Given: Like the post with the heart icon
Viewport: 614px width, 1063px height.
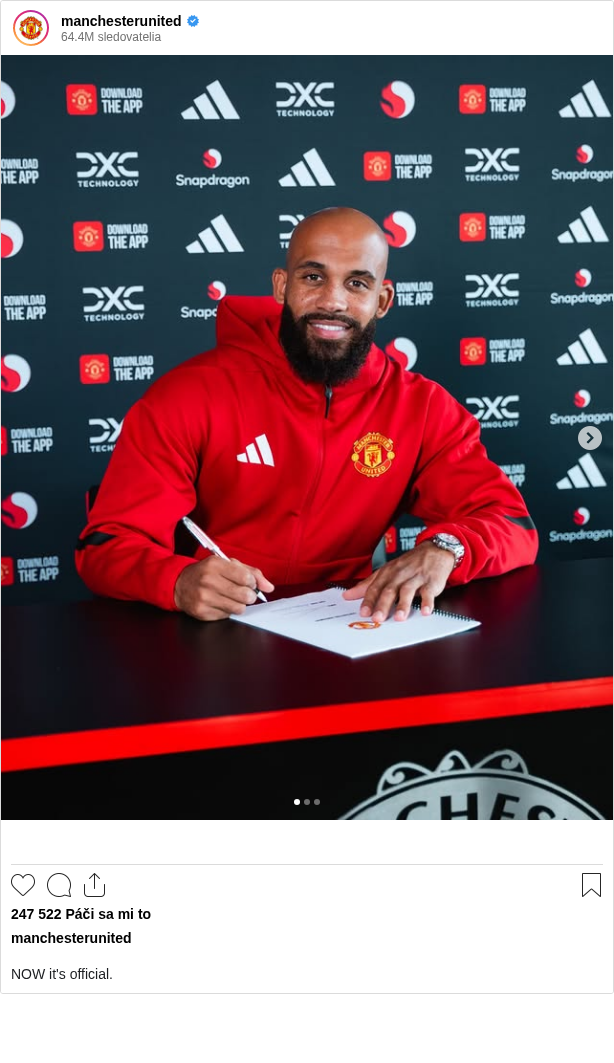Looking at the screenshot, I should pyautogui.click(x=23, y=885).
